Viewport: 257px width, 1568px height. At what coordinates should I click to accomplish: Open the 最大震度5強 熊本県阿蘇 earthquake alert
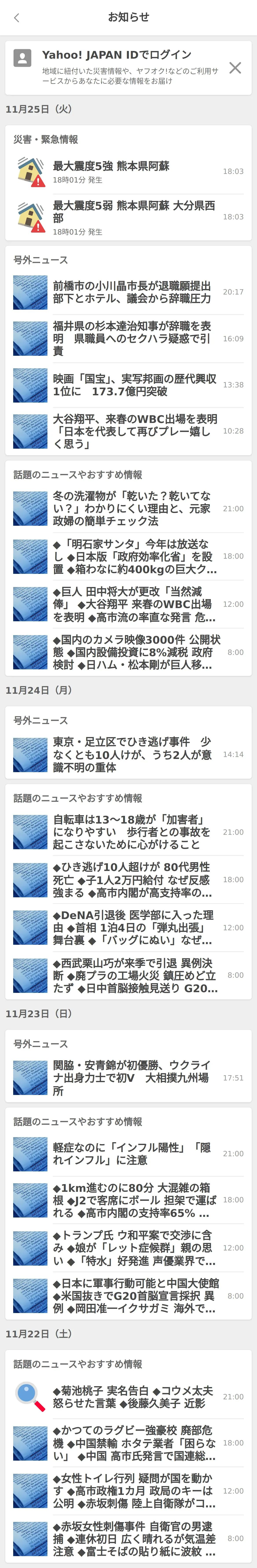point(128,172)
